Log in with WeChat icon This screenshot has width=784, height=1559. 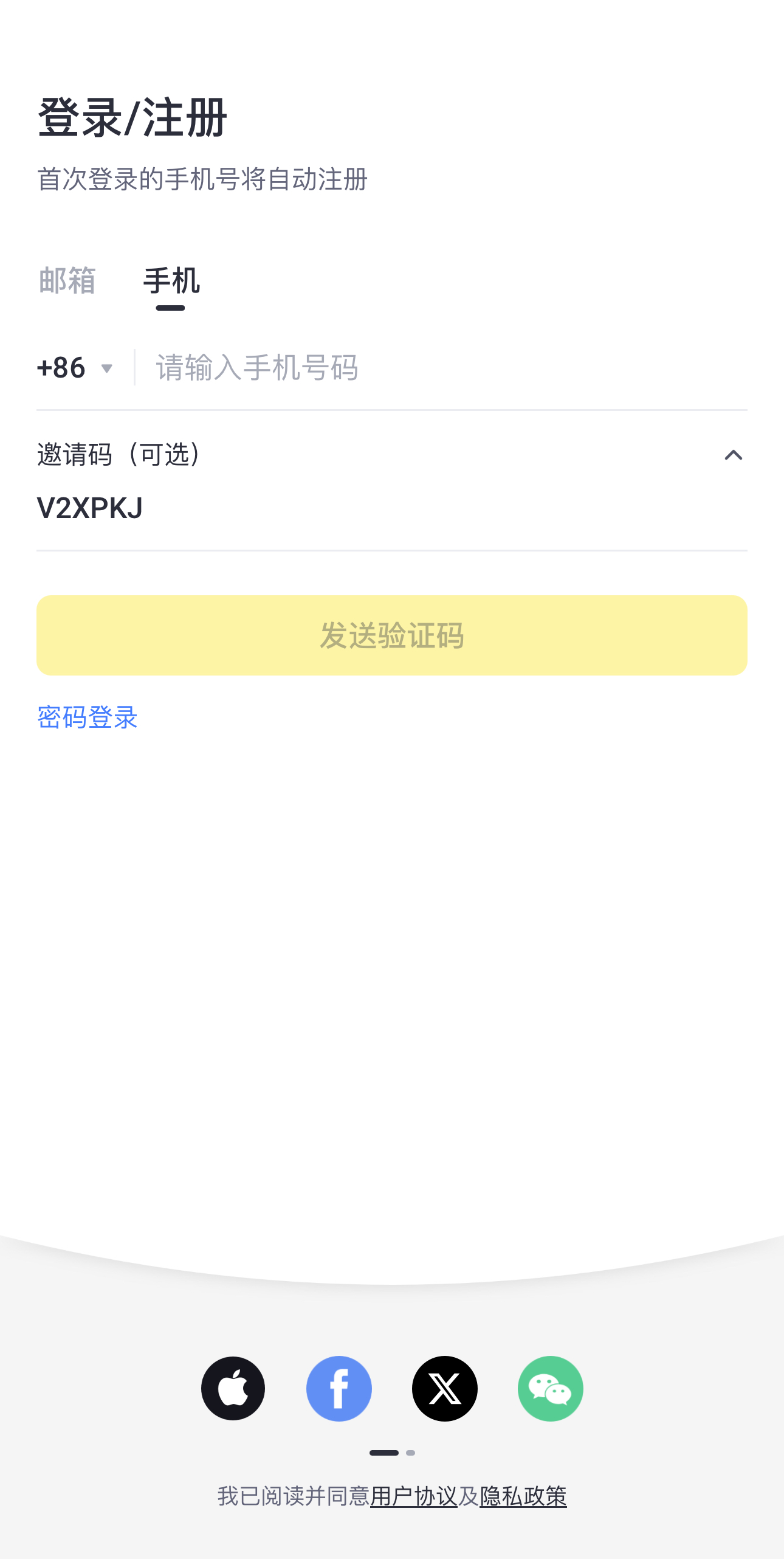(551, 1389)
